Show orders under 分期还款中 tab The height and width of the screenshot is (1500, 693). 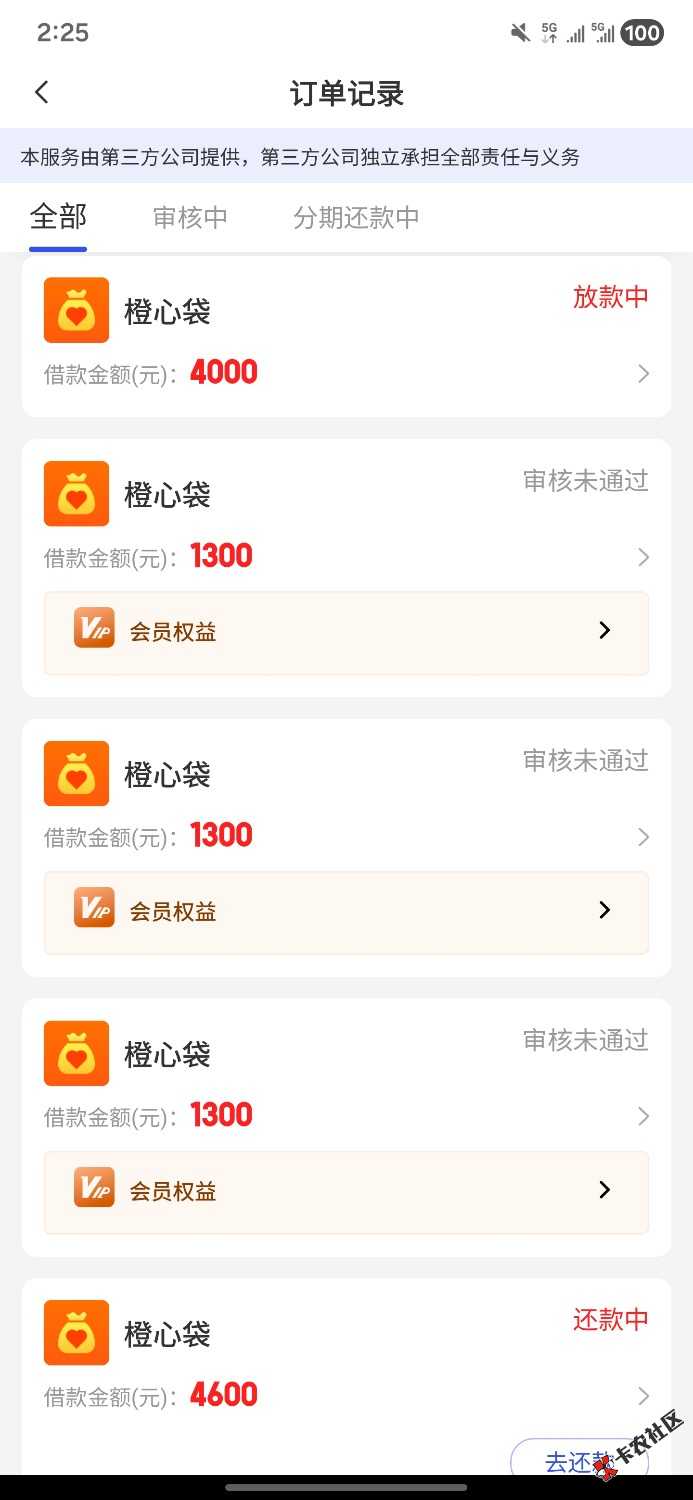[x=356, y=217]
